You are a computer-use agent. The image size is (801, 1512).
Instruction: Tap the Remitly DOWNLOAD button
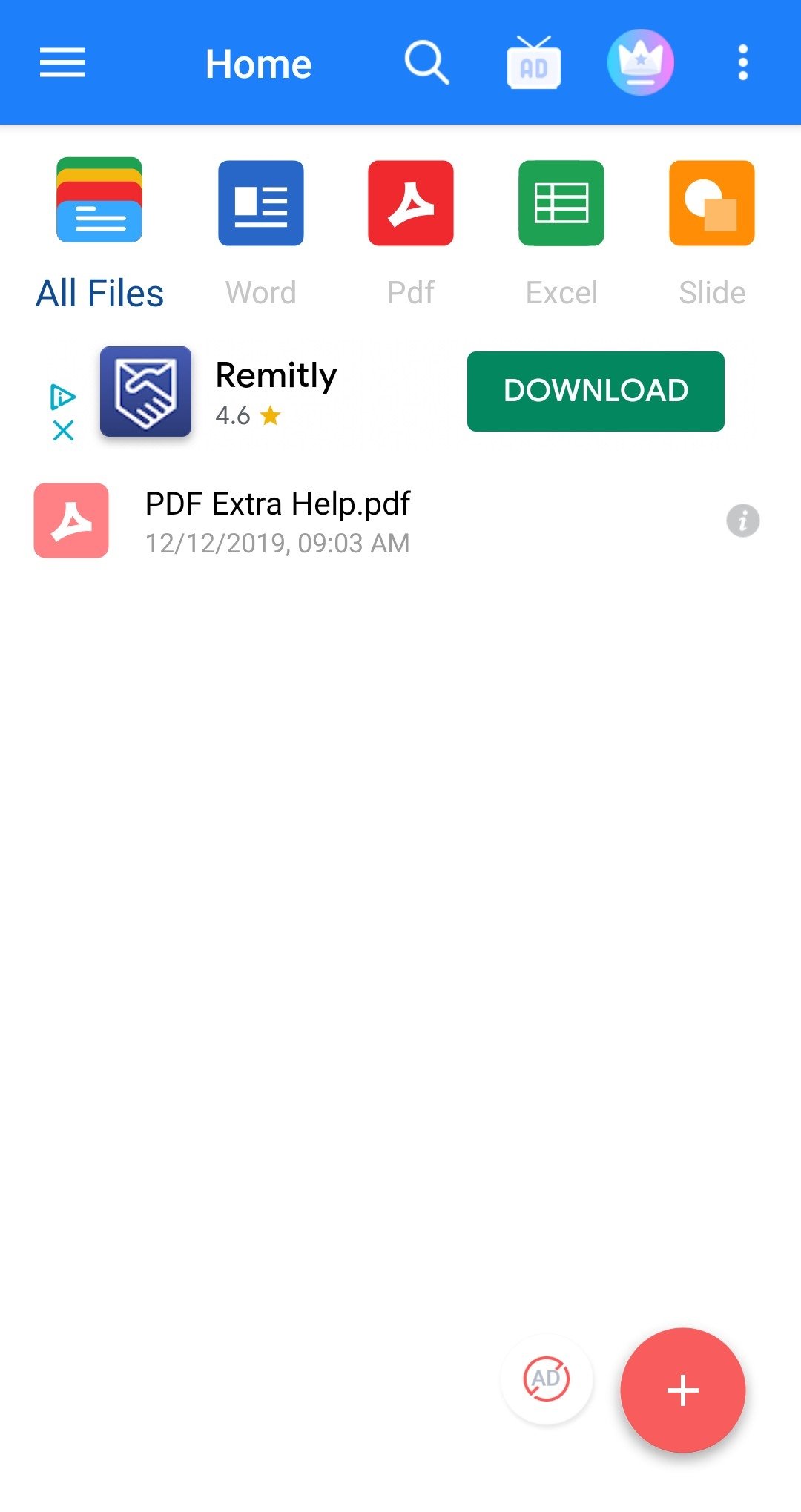[x=596, y=391]
